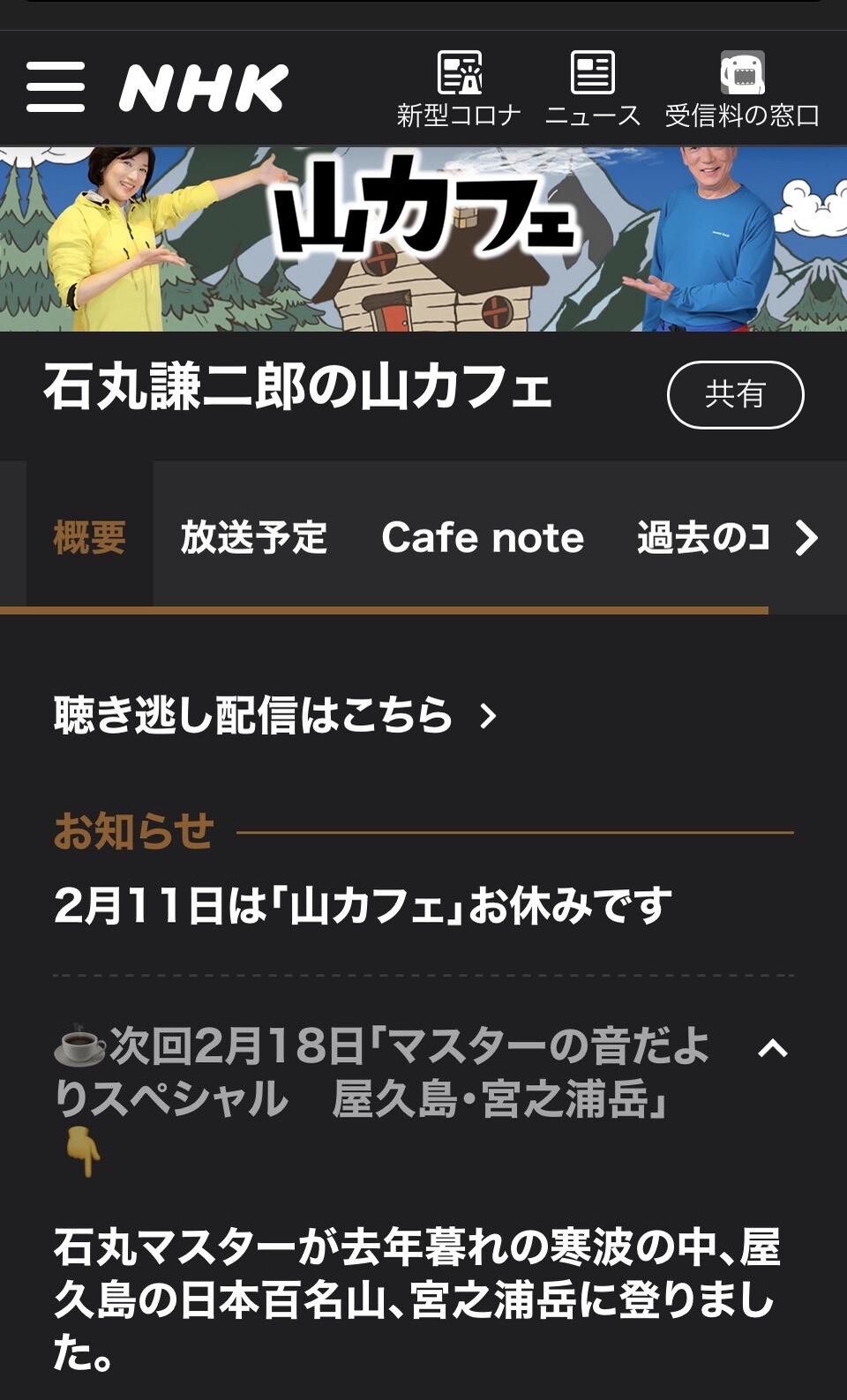Image resolution: width=847 pixels, height=1400 pixels.
Task: Open the 過去のコ tab
Action: coord(701,536)
